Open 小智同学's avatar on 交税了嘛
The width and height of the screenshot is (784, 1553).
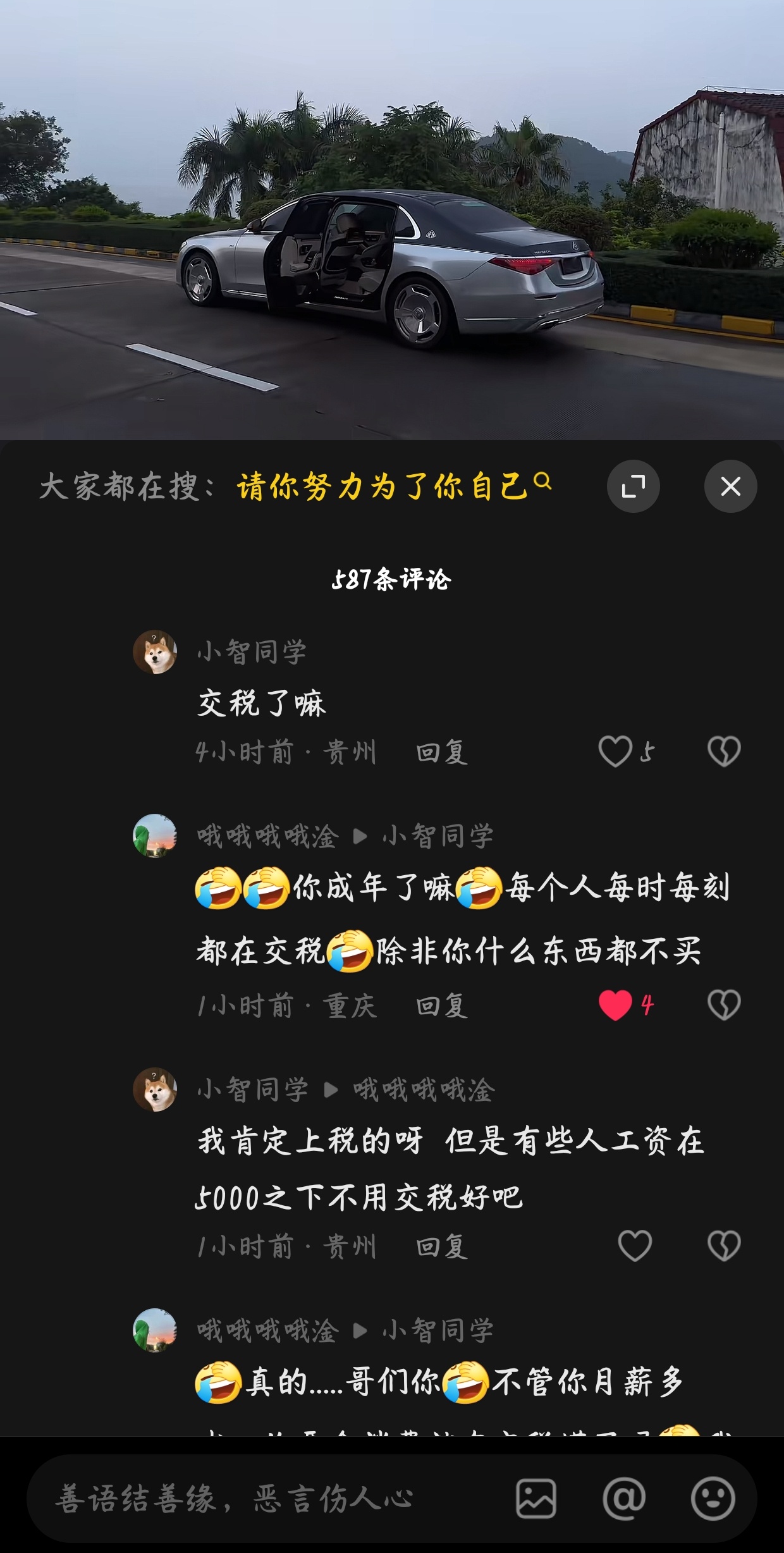pyautogui.click(x=155, y=652)
